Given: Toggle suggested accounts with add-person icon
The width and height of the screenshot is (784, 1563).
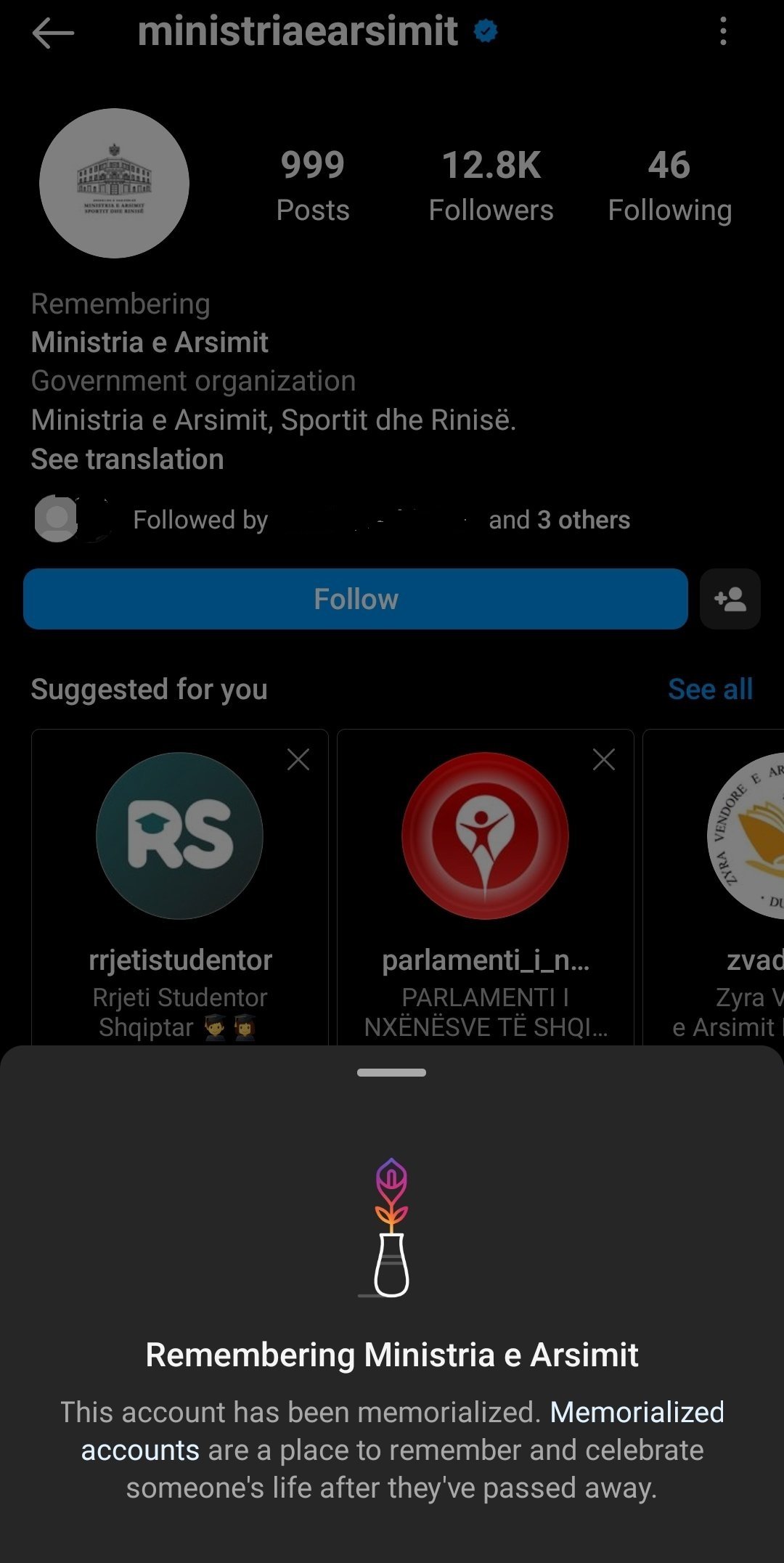Looking at the screenshot, I should (x=730, y=599).
